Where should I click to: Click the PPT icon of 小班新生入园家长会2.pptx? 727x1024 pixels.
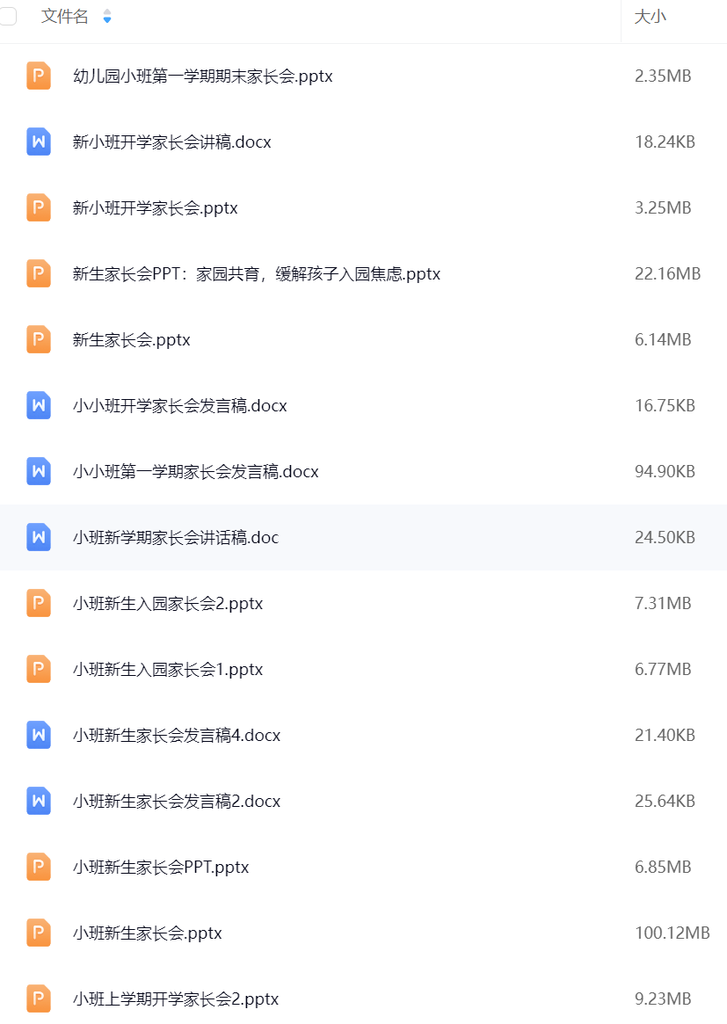[x=38, y=603]
